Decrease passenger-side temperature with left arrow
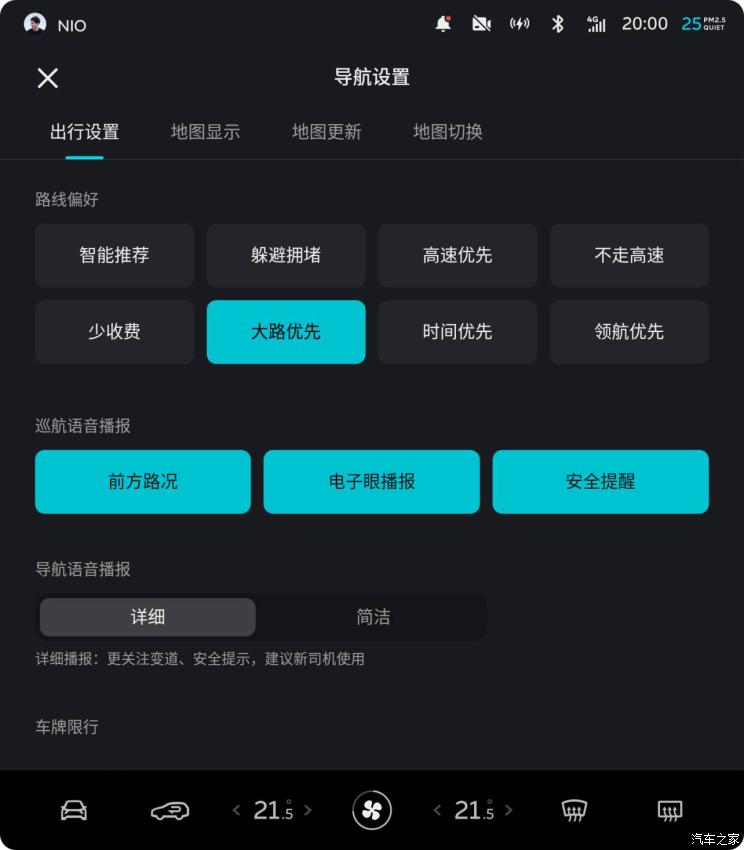The width and height of the screenshot is (744, 850). (437, 810)
